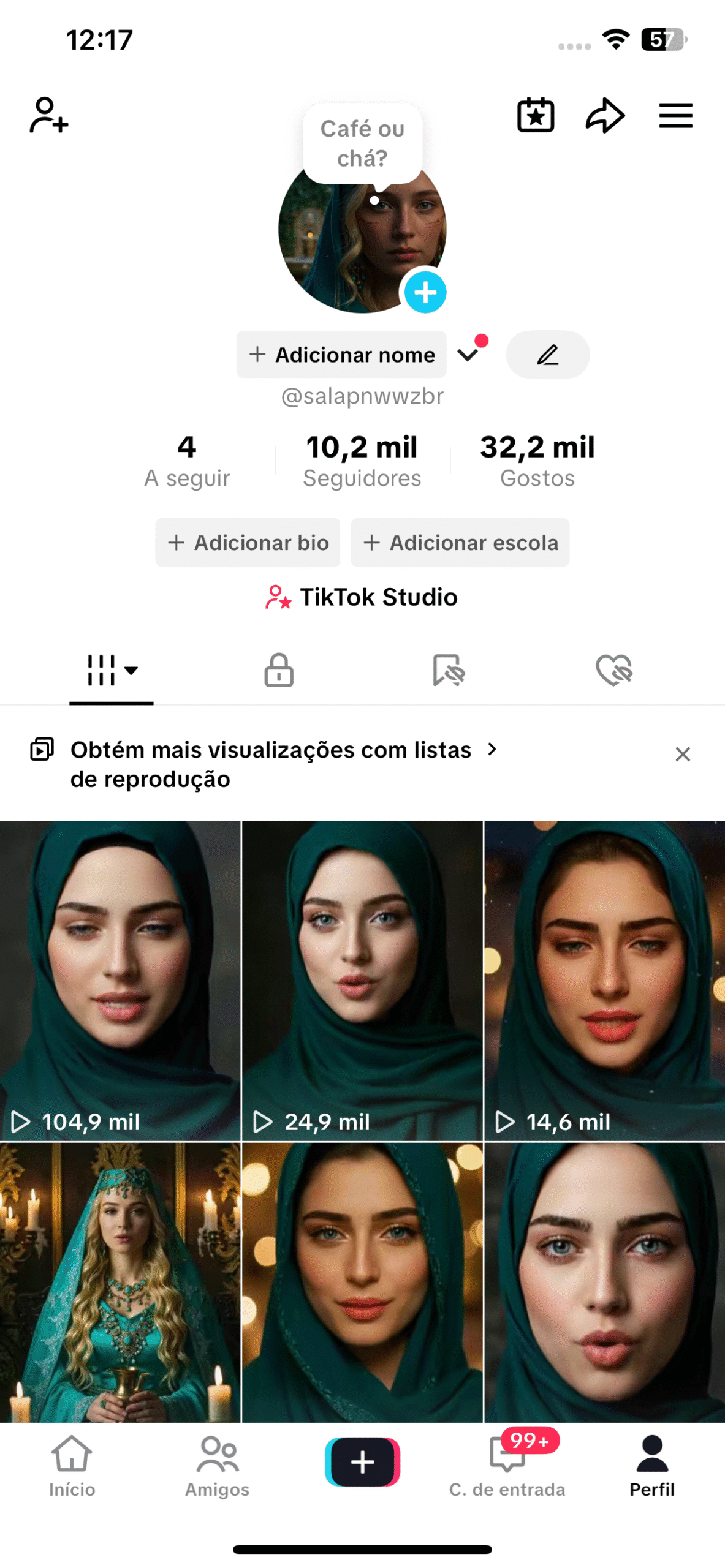Tap Adicionar escola
Screen dimensions: 725x1568
(x=460, y=543)
